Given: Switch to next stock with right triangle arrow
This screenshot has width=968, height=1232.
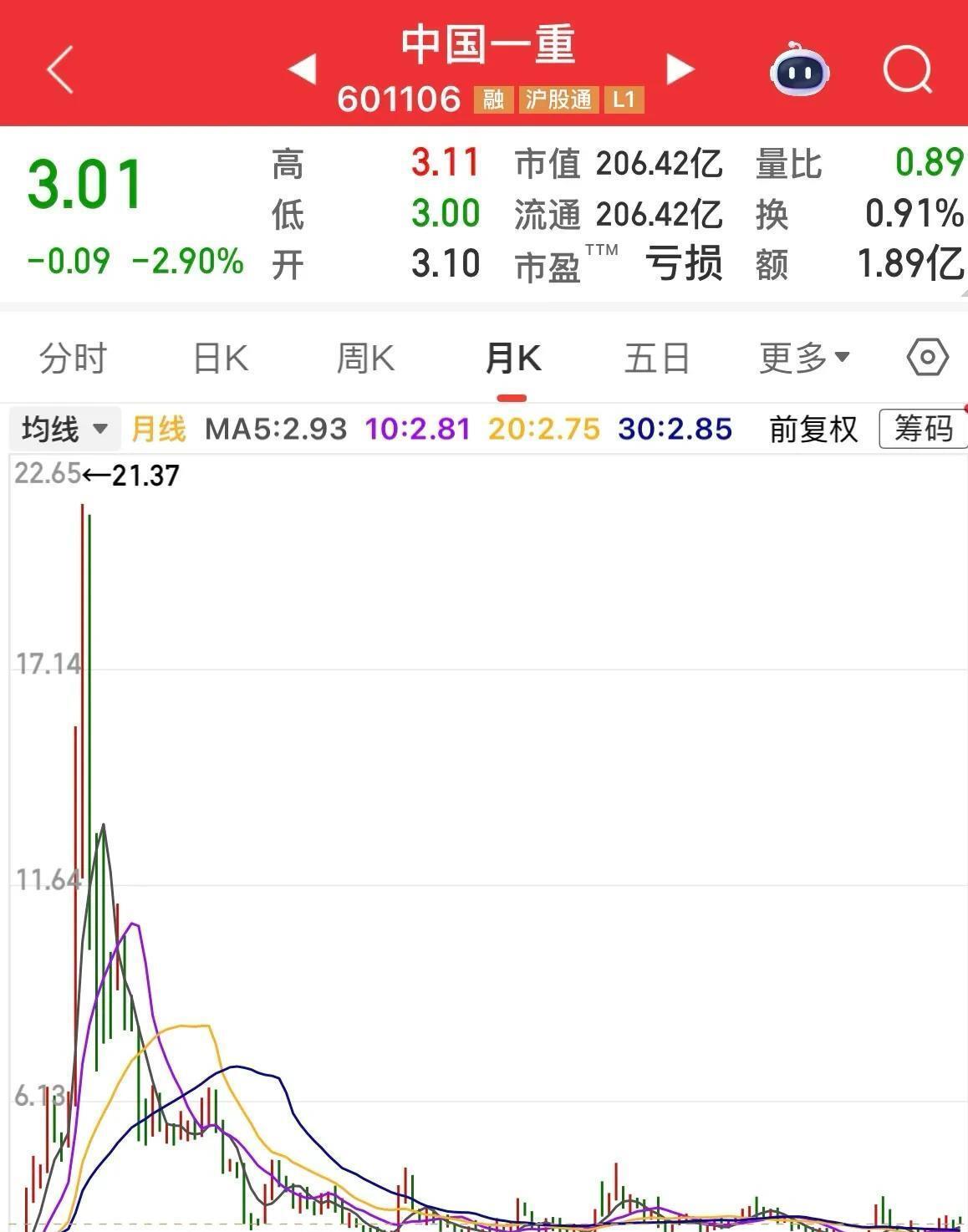Looking at the screenshot, I should click(679, 70).
